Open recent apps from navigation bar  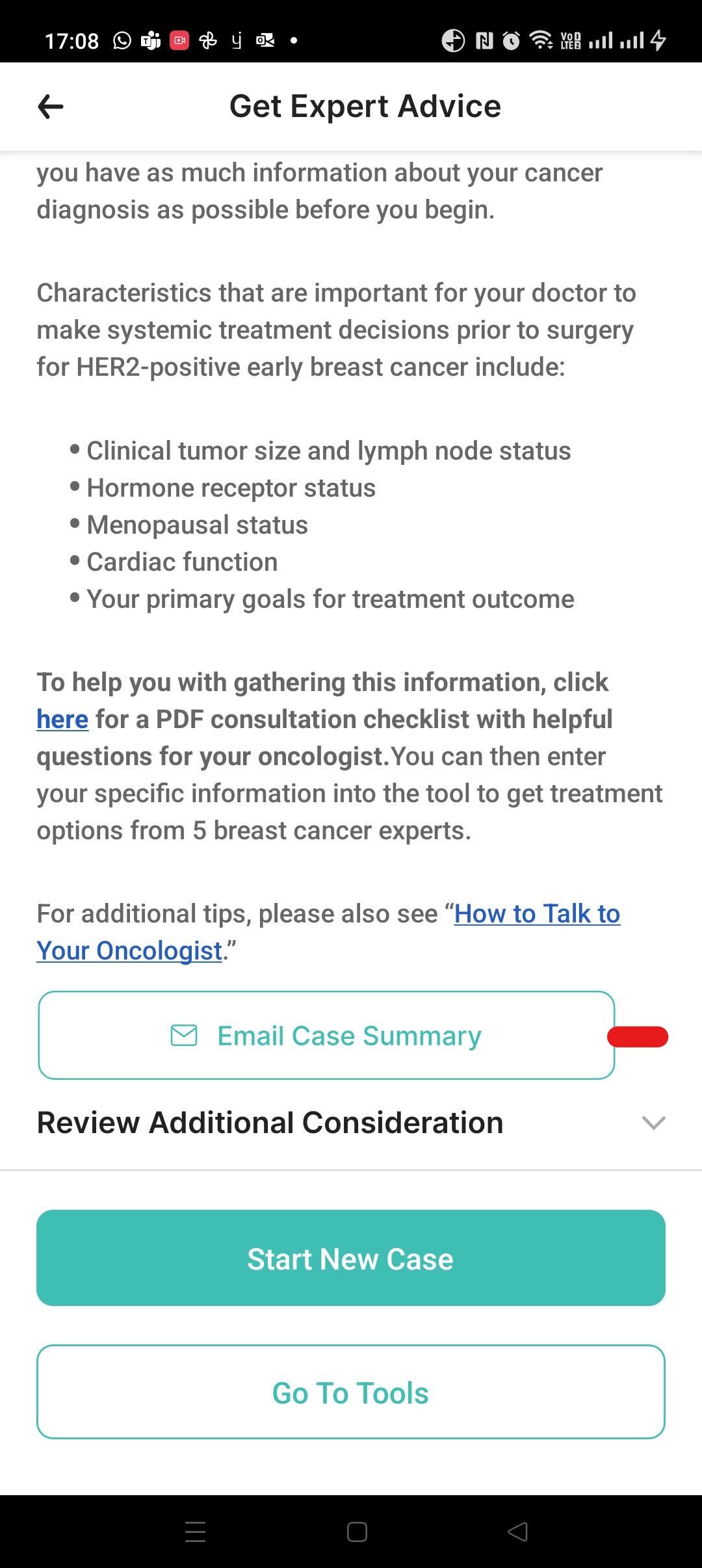[x=196, y=1532]
